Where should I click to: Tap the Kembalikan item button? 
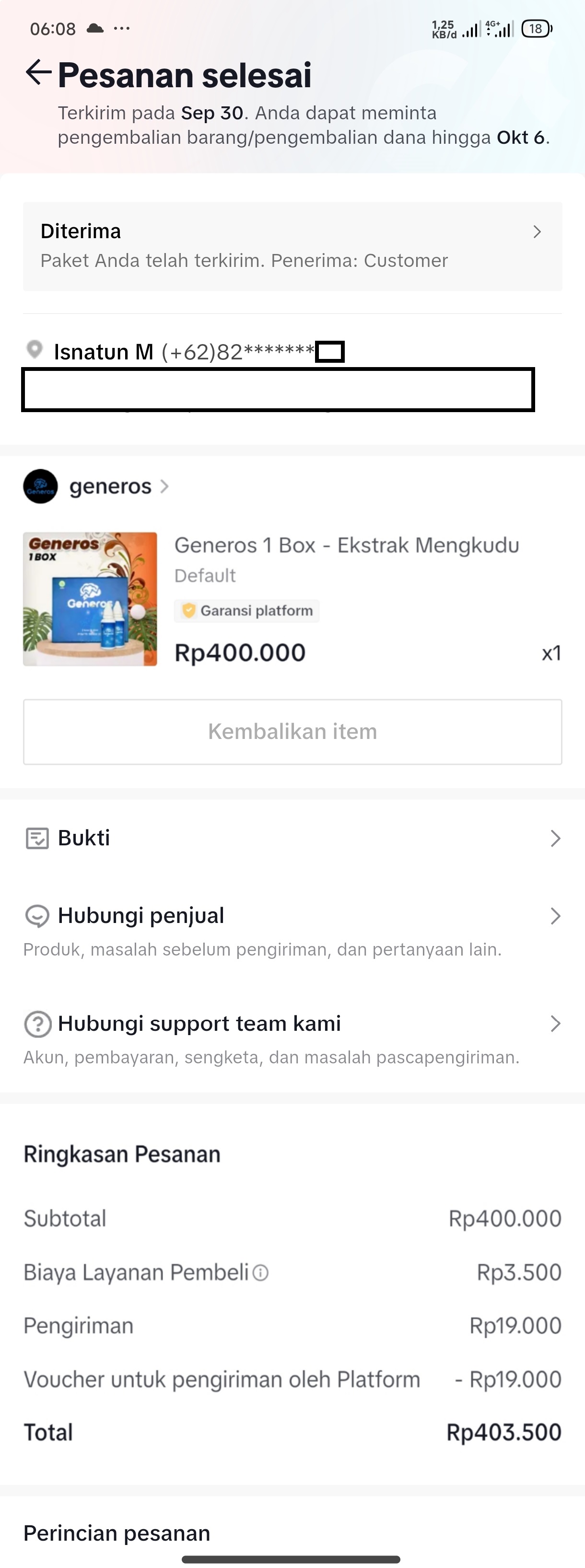(x=292, y=732)
